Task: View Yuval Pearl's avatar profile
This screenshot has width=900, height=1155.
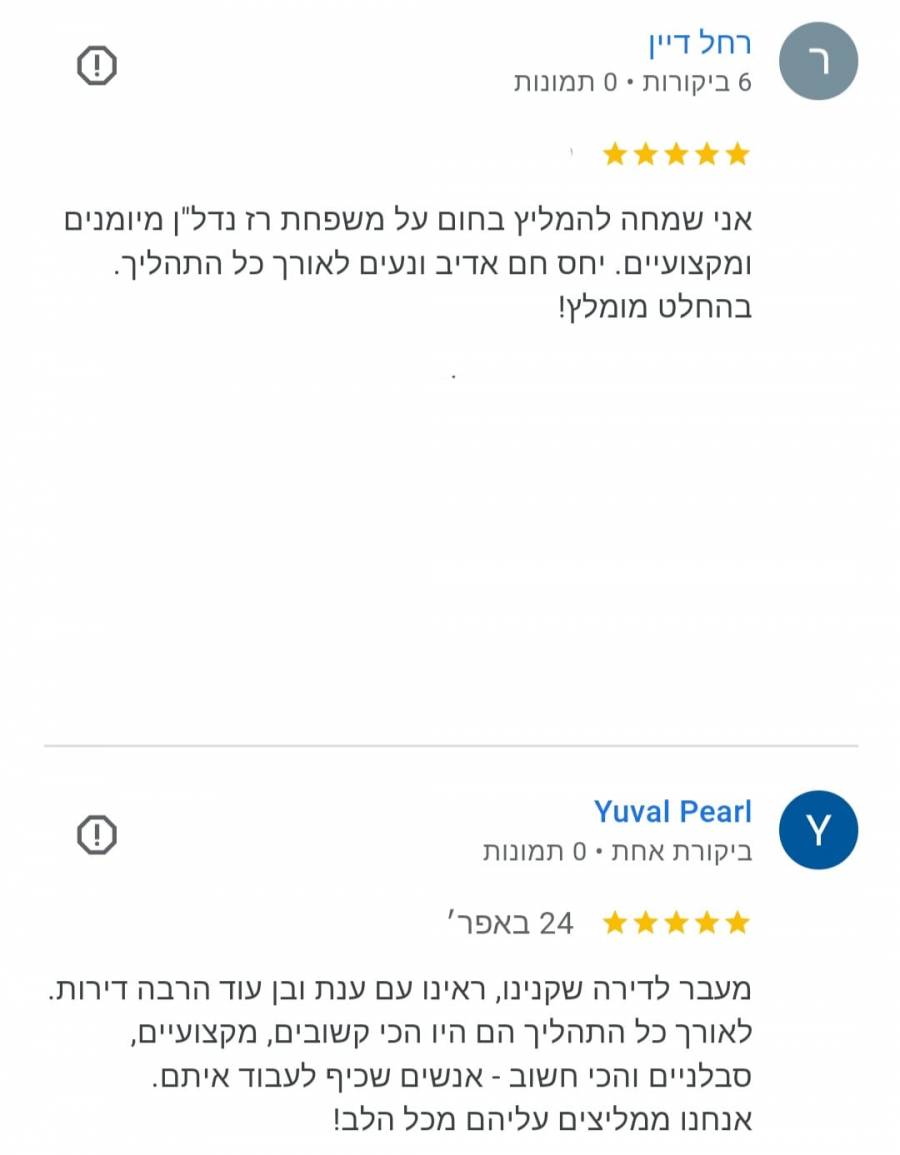Action: (x=818, y=829)
